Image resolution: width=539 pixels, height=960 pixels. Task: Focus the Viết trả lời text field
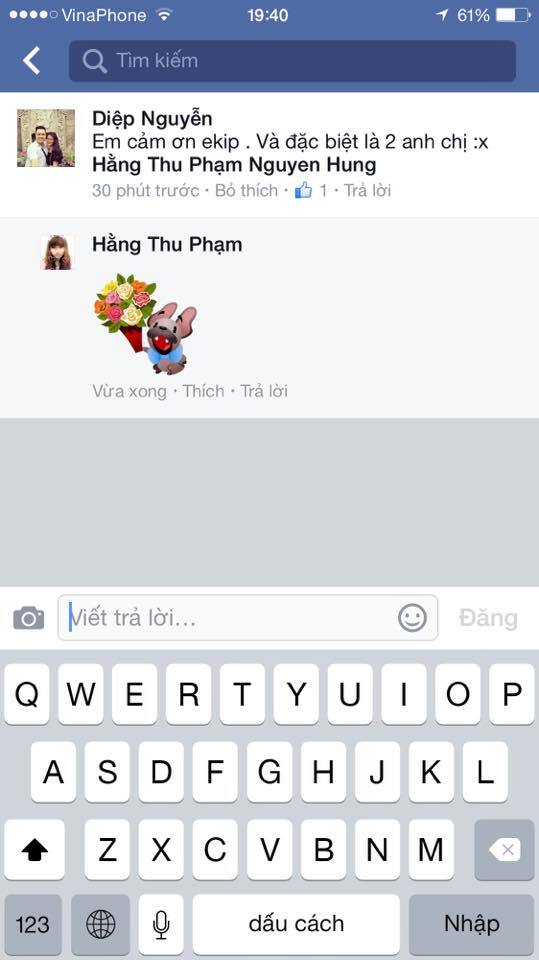pos(247,618)
